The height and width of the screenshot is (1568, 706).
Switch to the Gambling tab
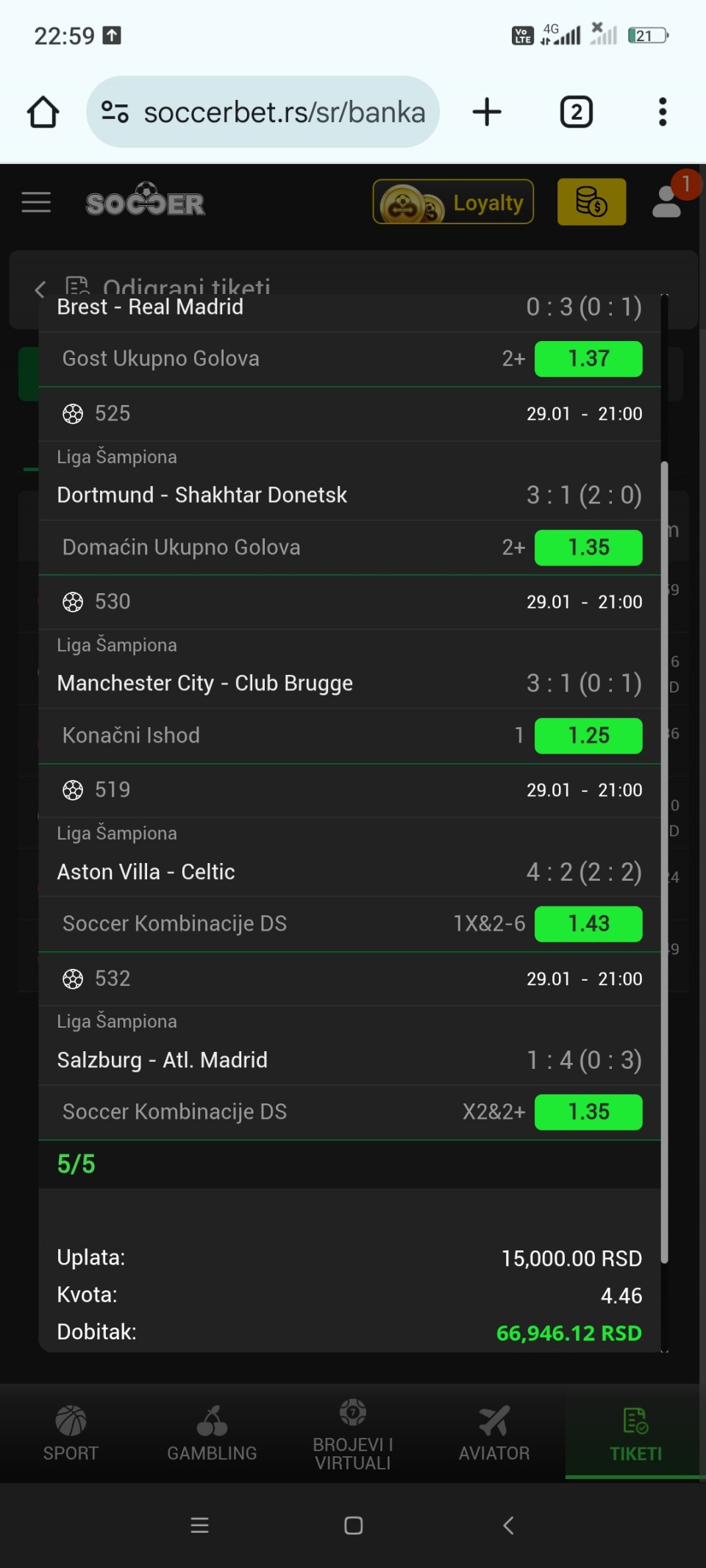212,1433
